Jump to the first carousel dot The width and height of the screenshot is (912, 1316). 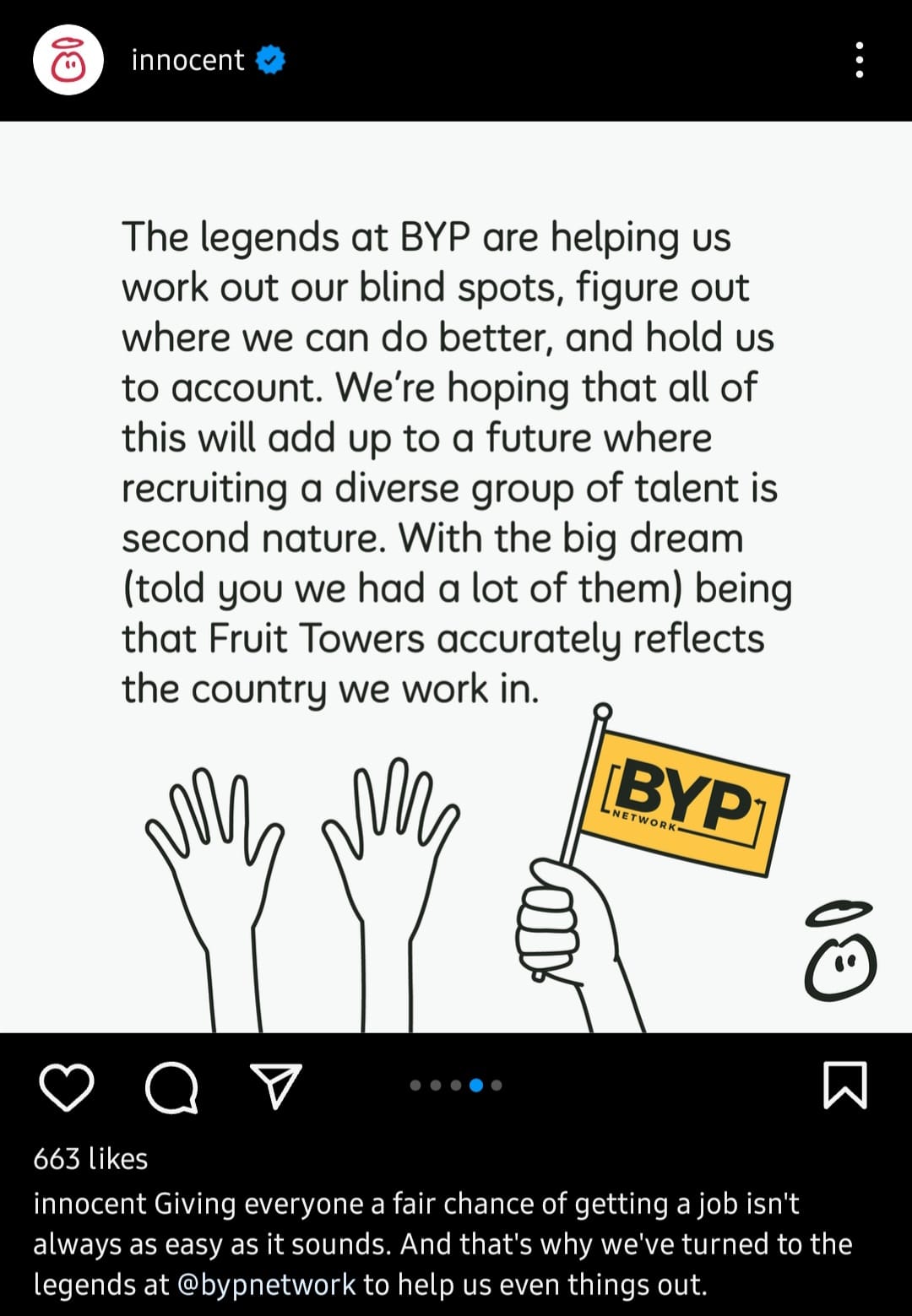click(x=415, y=1086)
